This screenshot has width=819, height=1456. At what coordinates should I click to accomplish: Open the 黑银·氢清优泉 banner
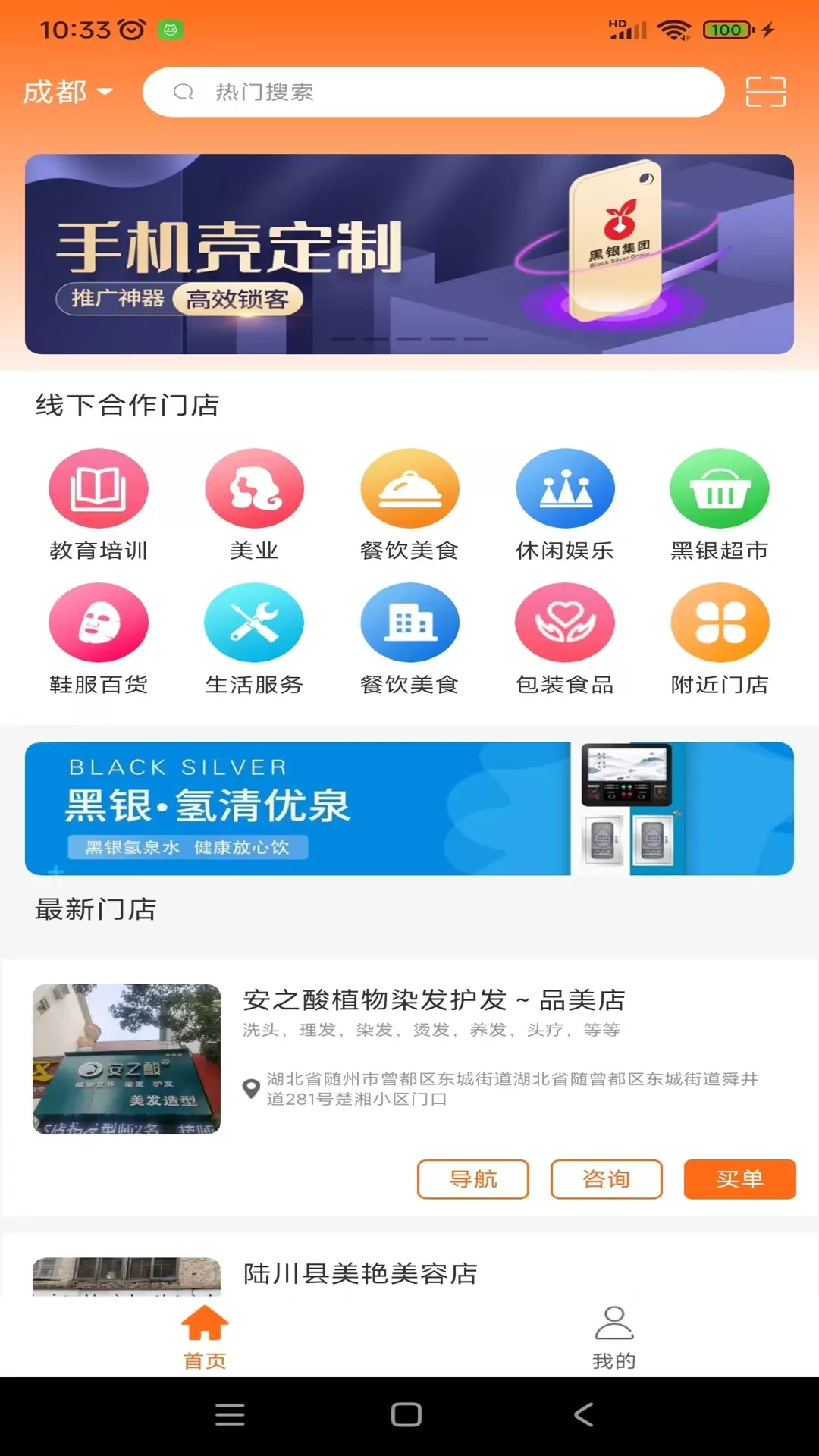coord(409,808)
